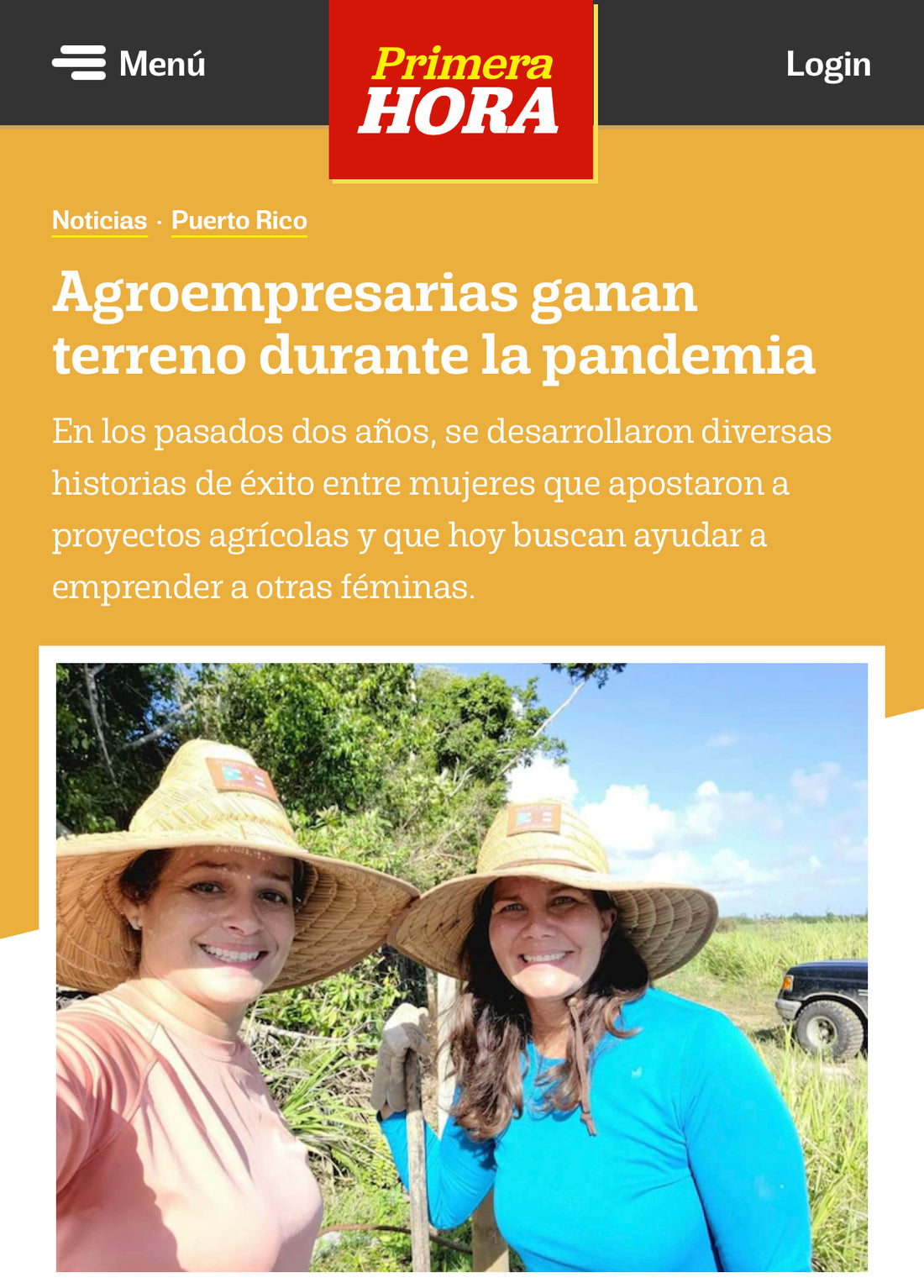924x1288 pixels.
Task: Go to Primera Hora home page
Action: 461,90
